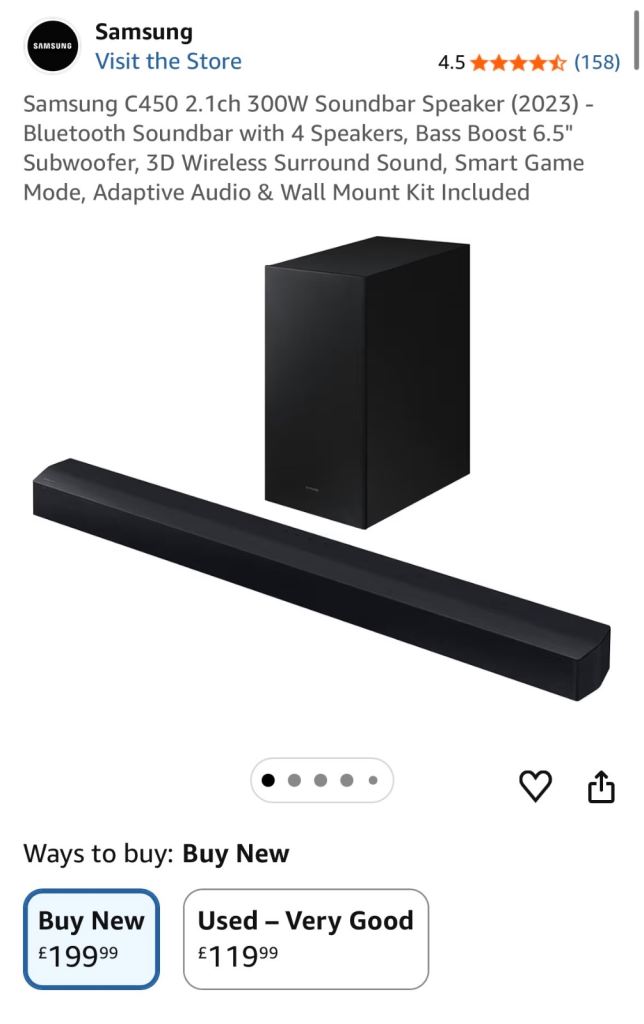Open the Visit the Store link
This screenshot has height=1024, width=644.
[x=168, y=62]
